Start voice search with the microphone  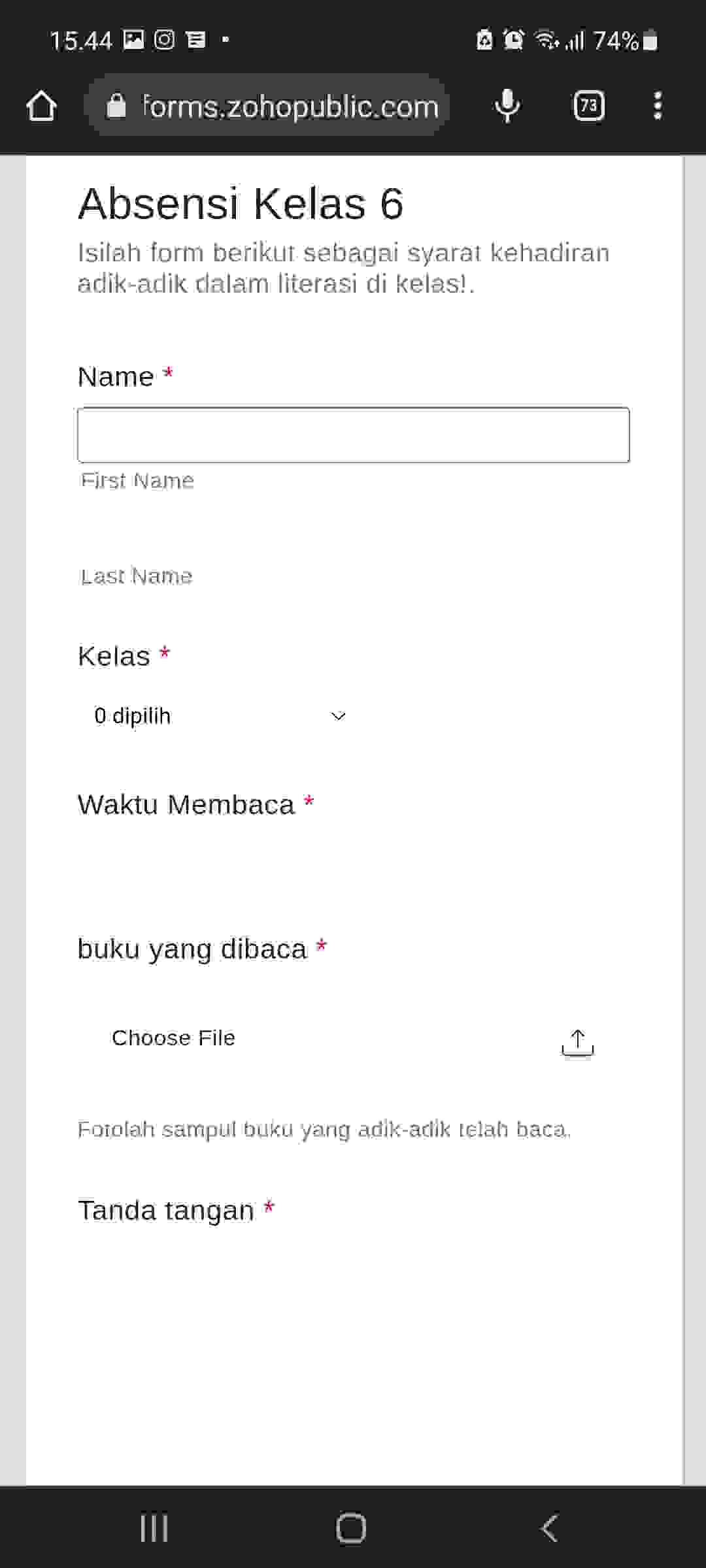(507, 106)
